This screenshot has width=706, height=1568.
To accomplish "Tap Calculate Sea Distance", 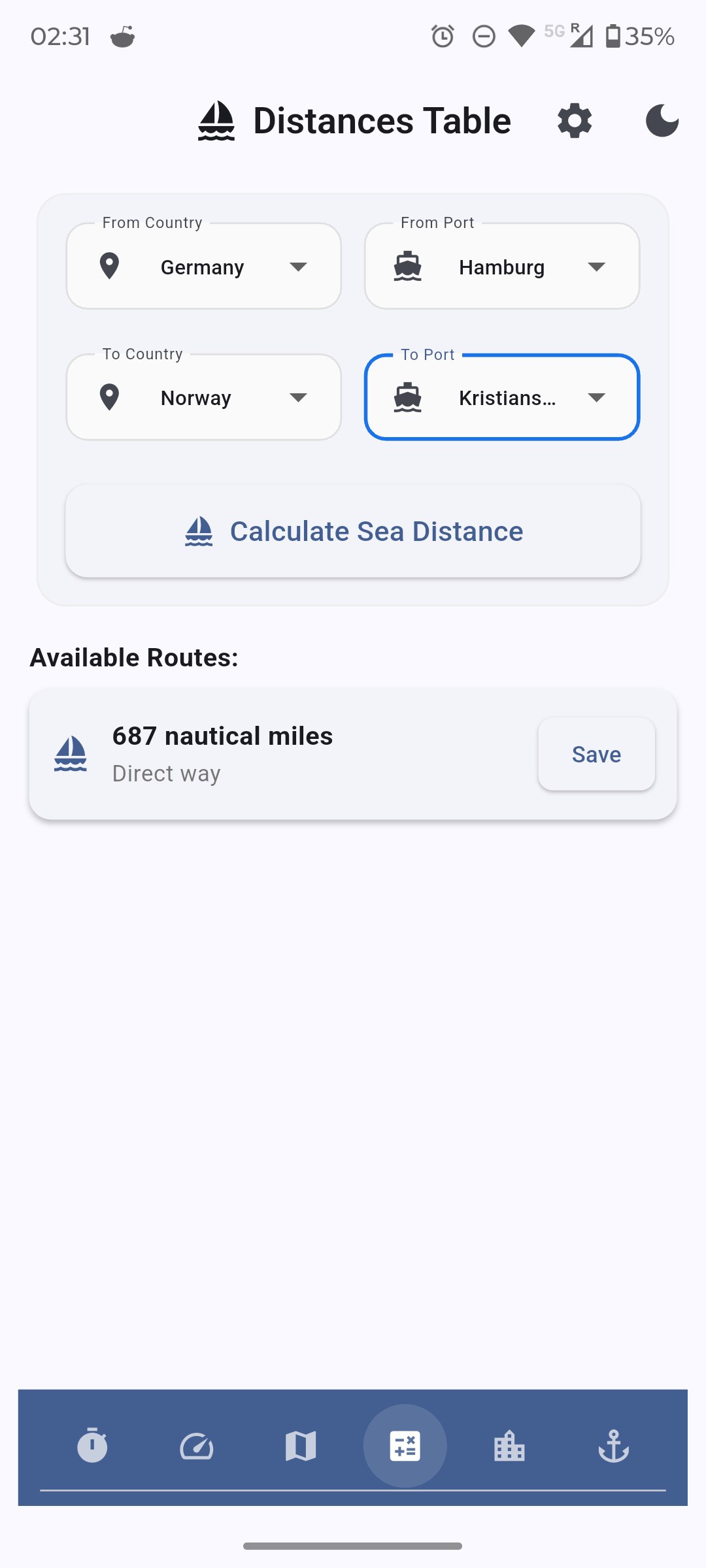I will click(353, 531).
